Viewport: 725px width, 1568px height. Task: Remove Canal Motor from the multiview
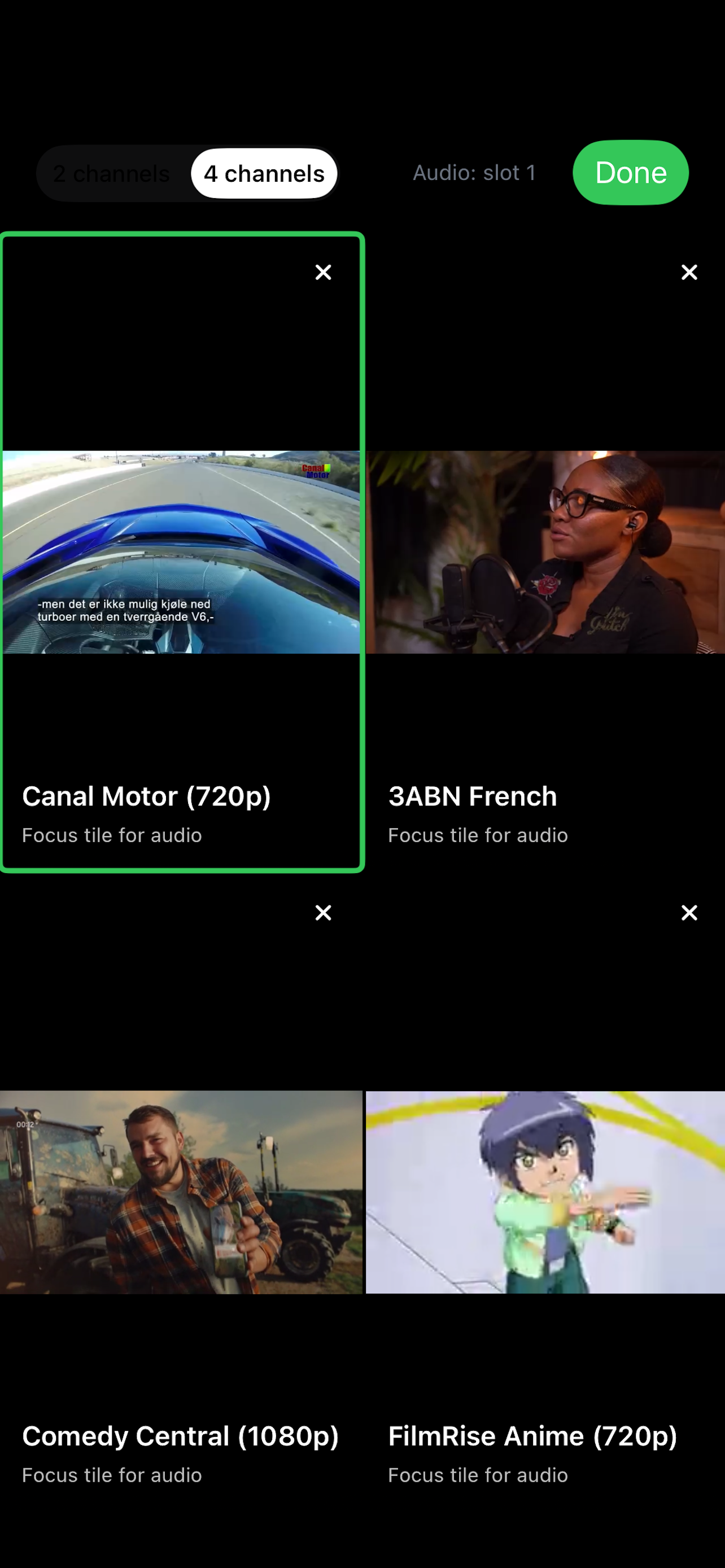click(x=323, y=272)
